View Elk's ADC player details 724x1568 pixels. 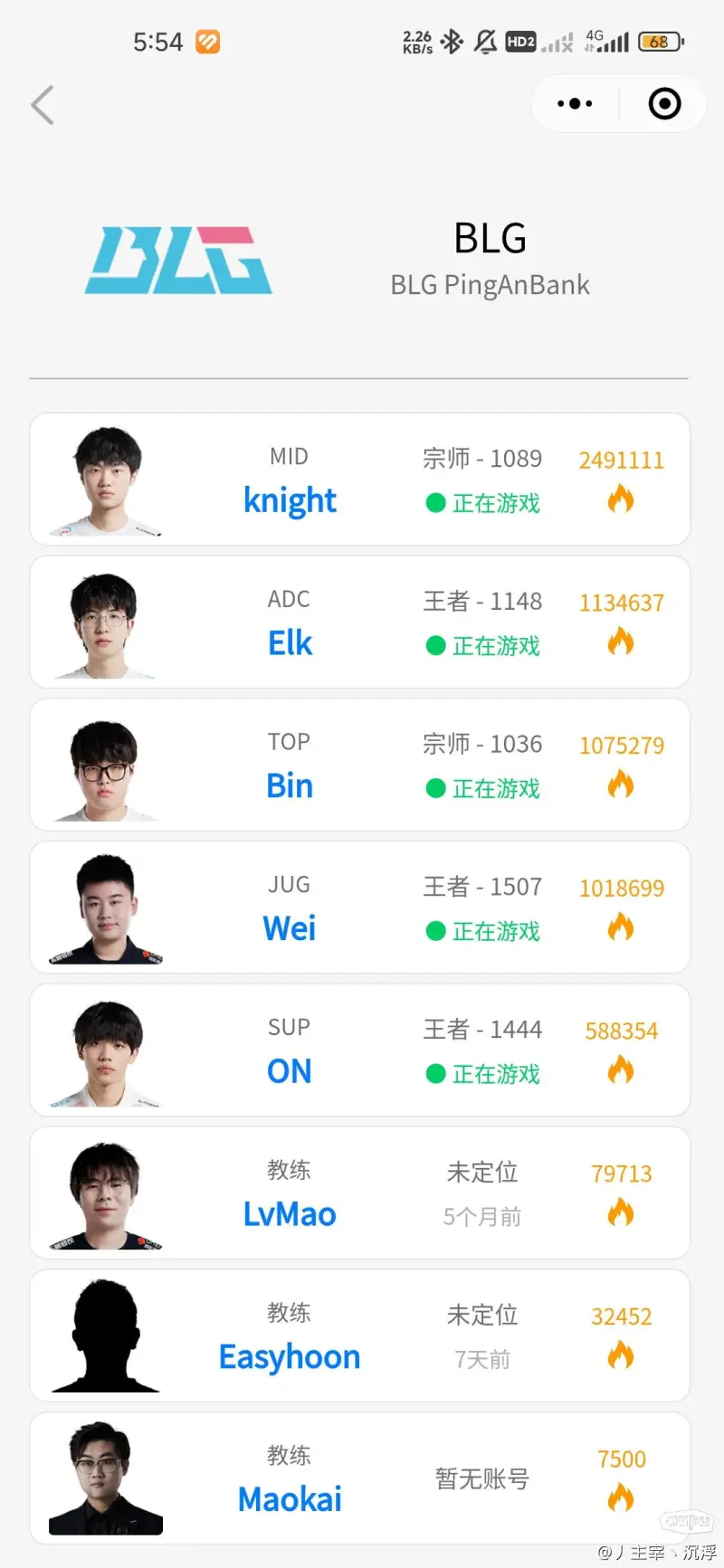[359, 622]
